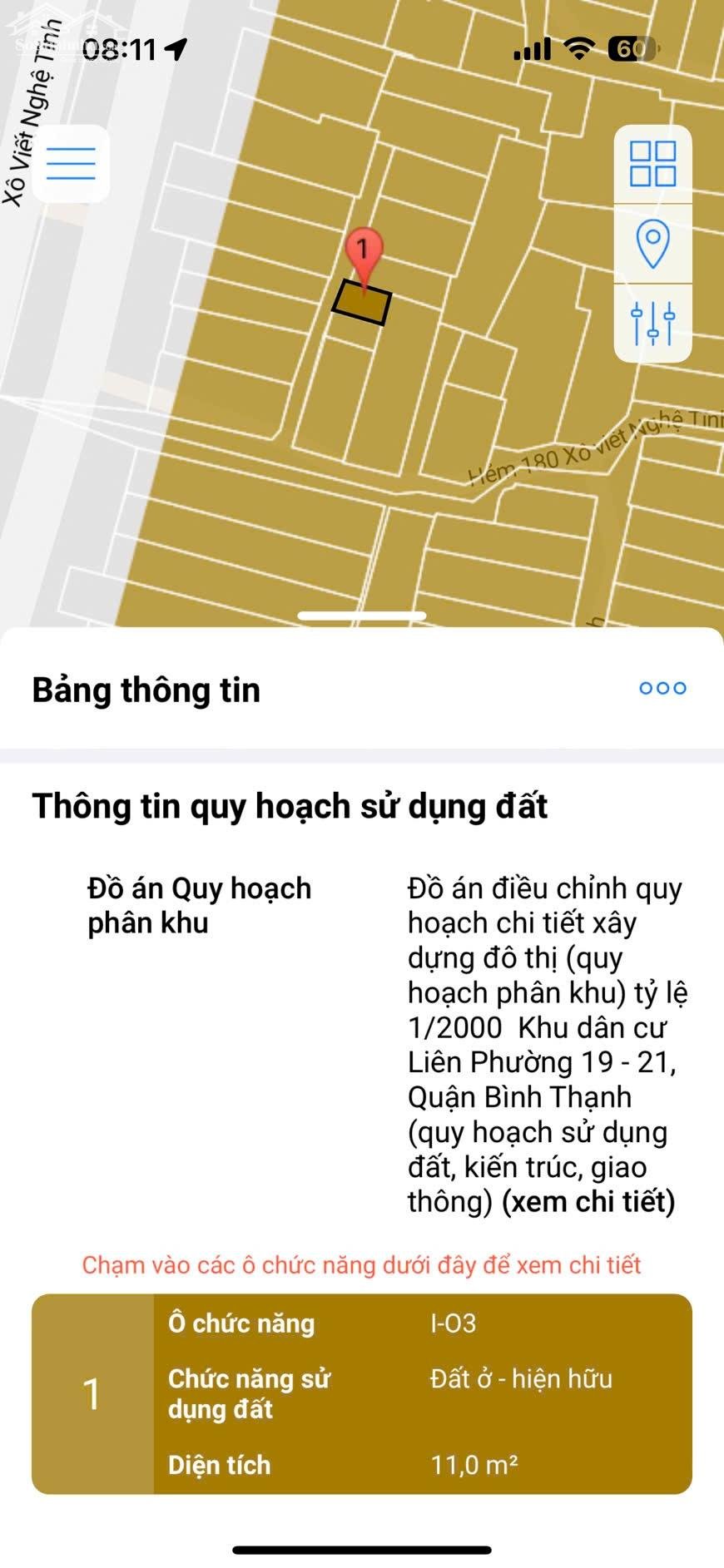Tap the panel's drag handle
The image size is (724, 1568).
(362, 616)
